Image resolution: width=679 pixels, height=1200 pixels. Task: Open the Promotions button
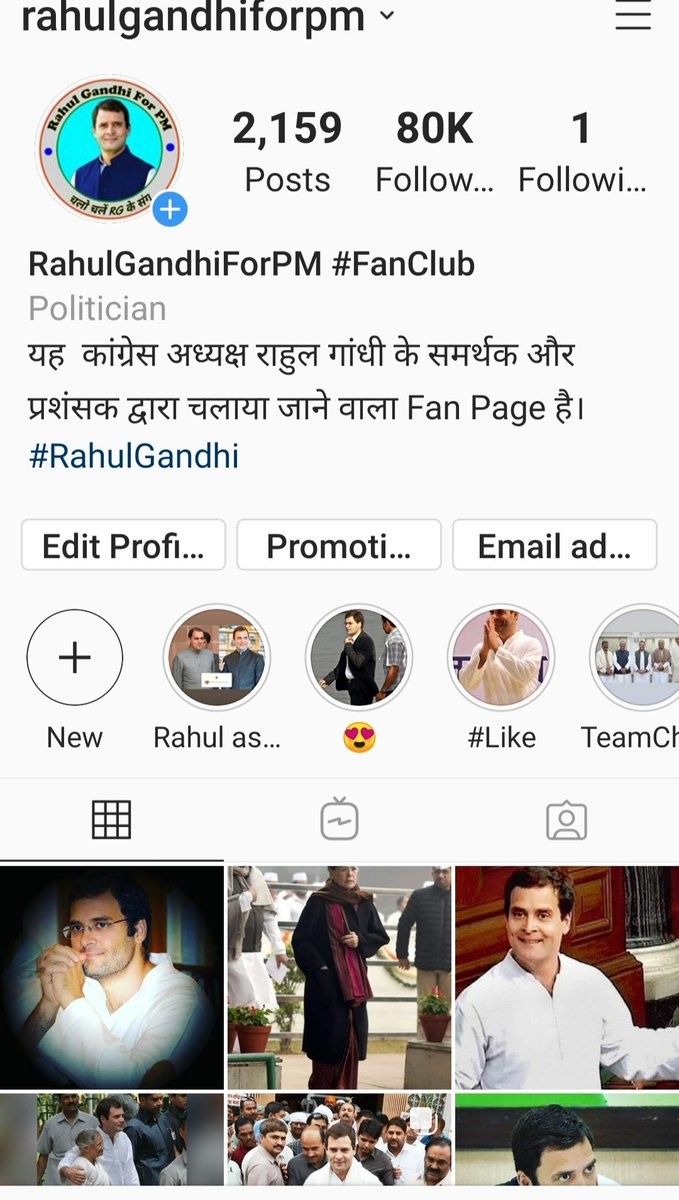click(339, 545)
